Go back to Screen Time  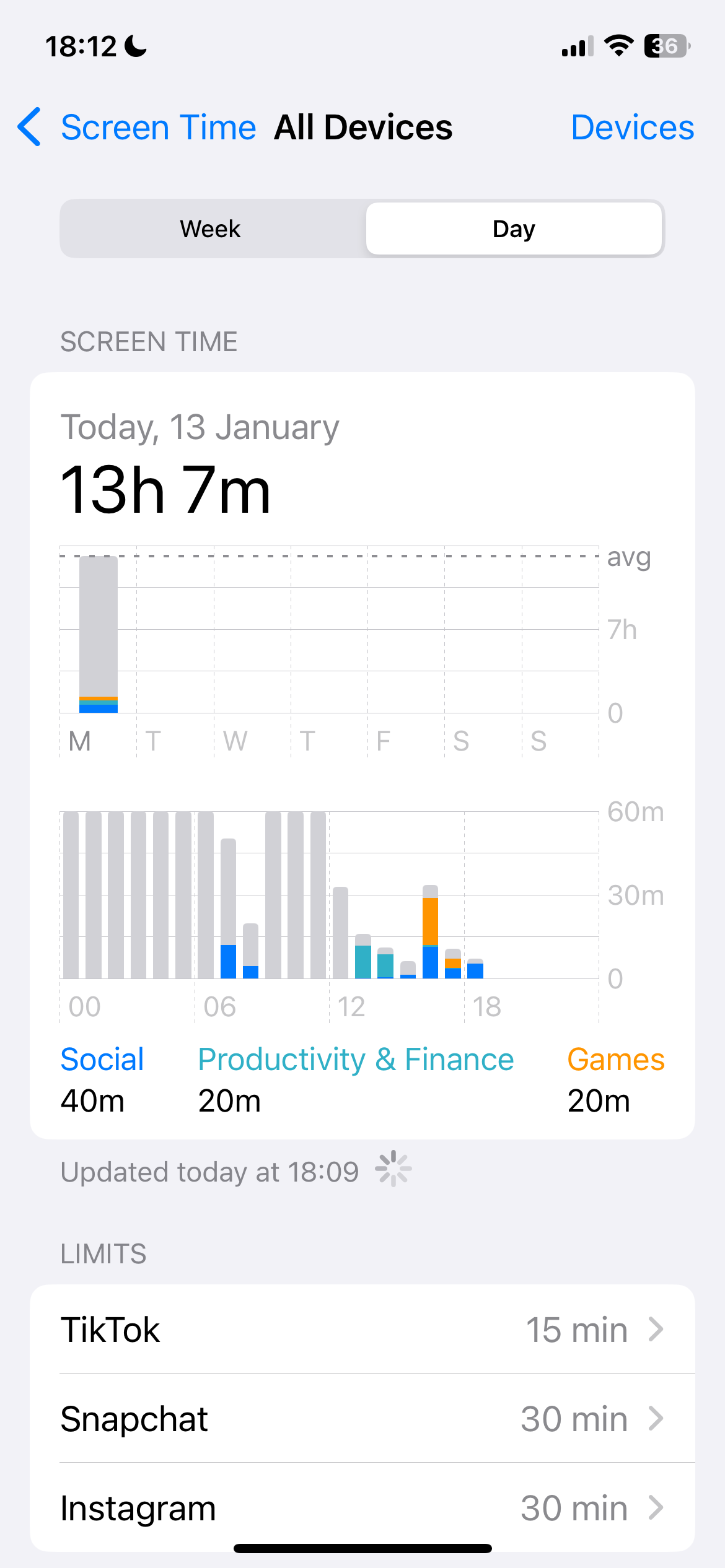pos(138,128)
